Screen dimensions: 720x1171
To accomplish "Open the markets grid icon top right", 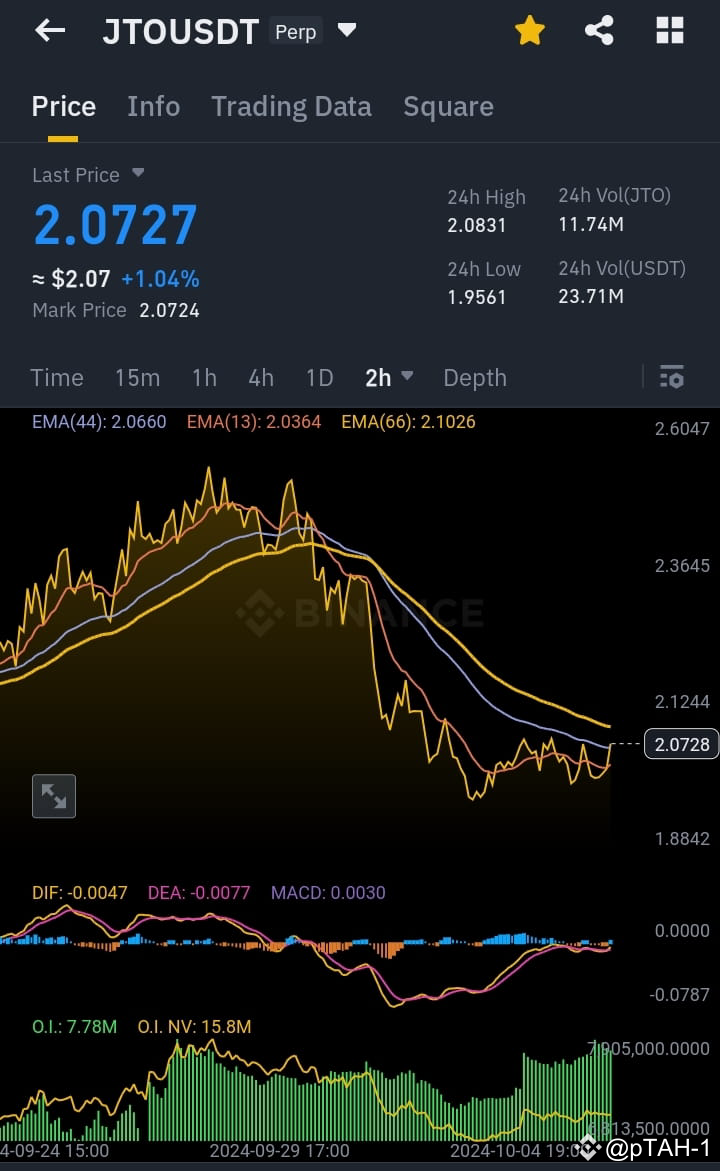I will (x=668, y=30).
